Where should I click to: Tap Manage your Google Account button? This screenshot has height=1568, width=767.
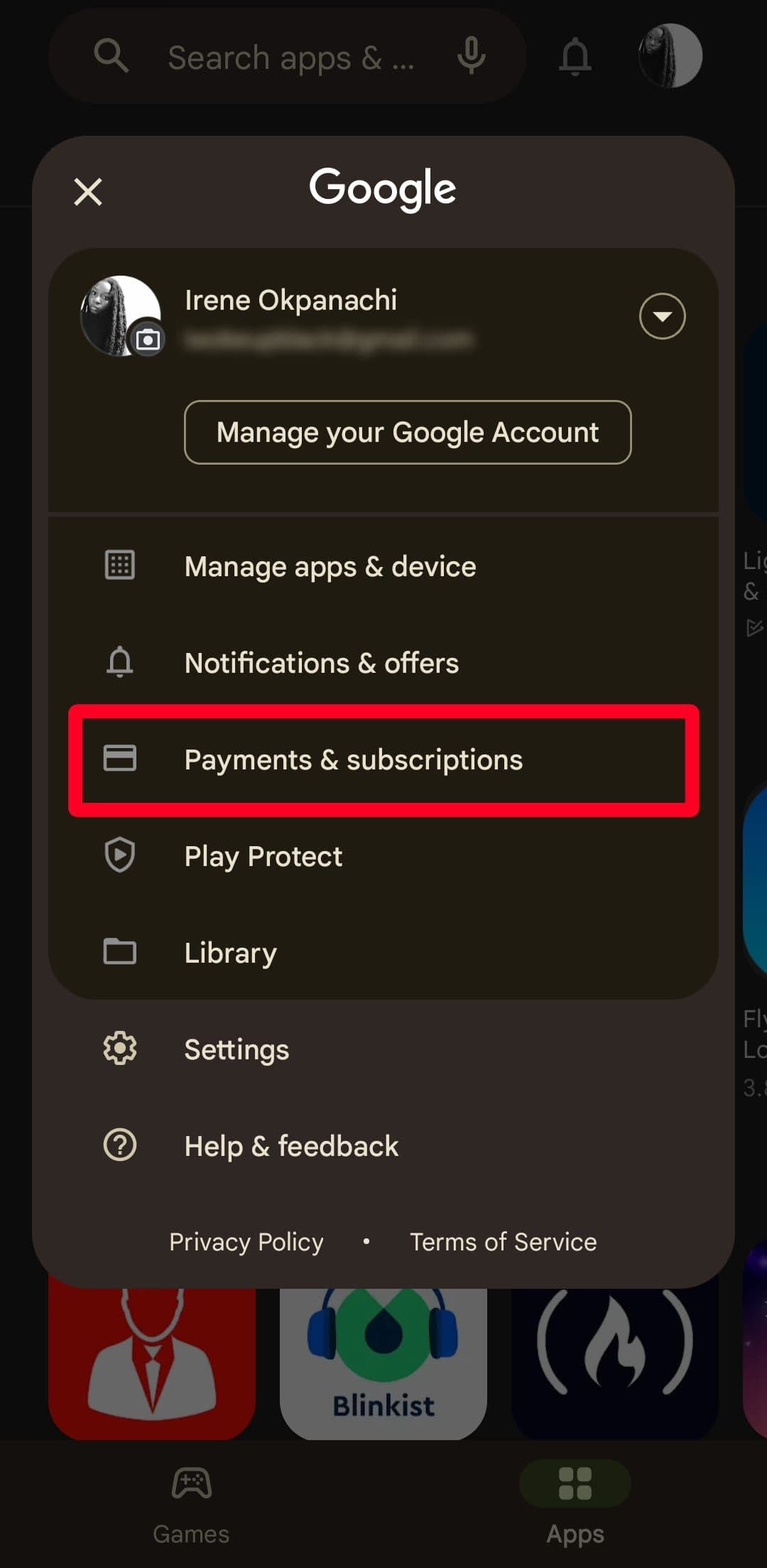[408, 433]
